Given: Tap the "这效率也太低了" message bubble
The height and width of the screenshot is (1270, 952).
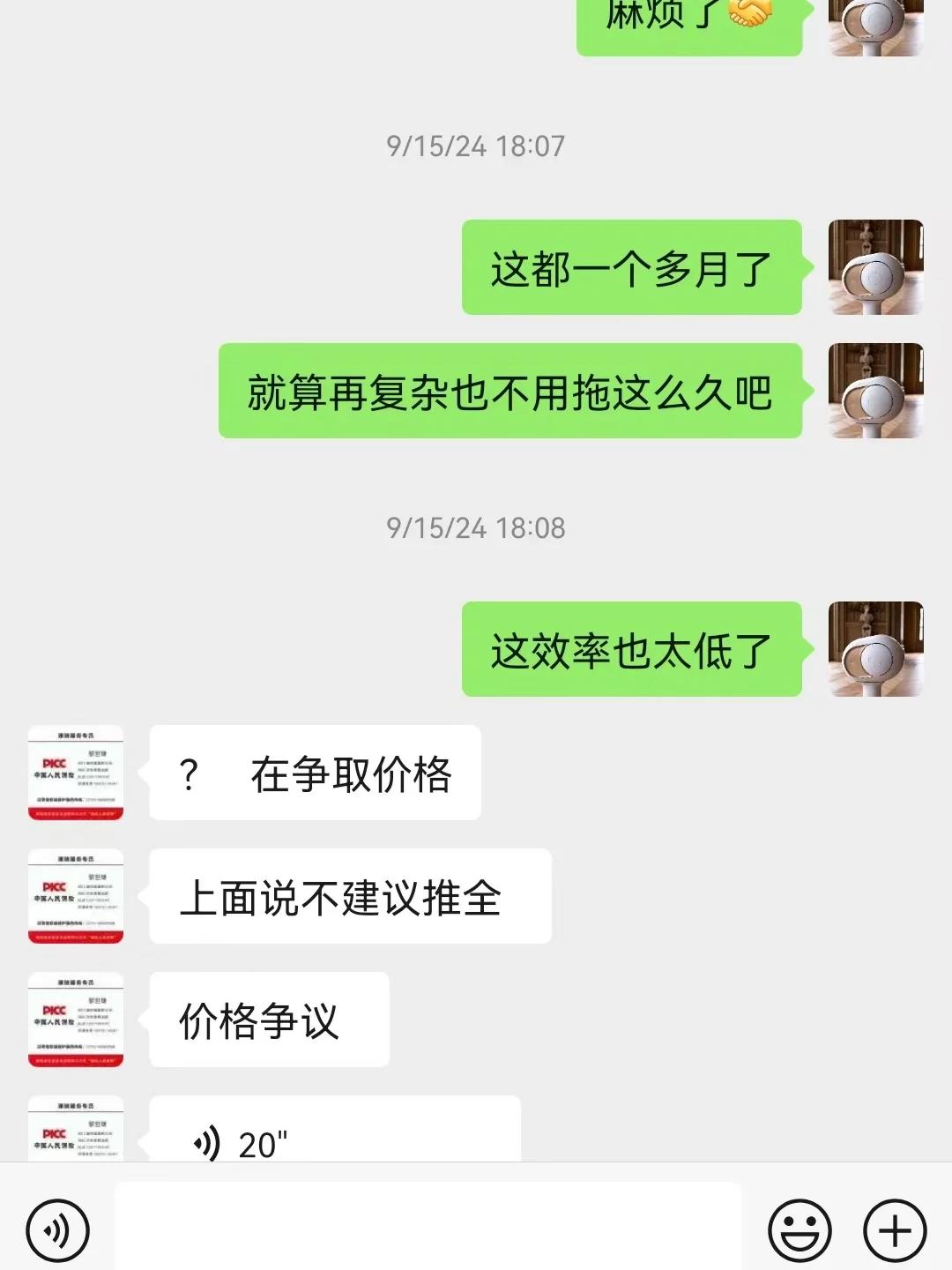Looking at the screenshot, I should (631, 649).
